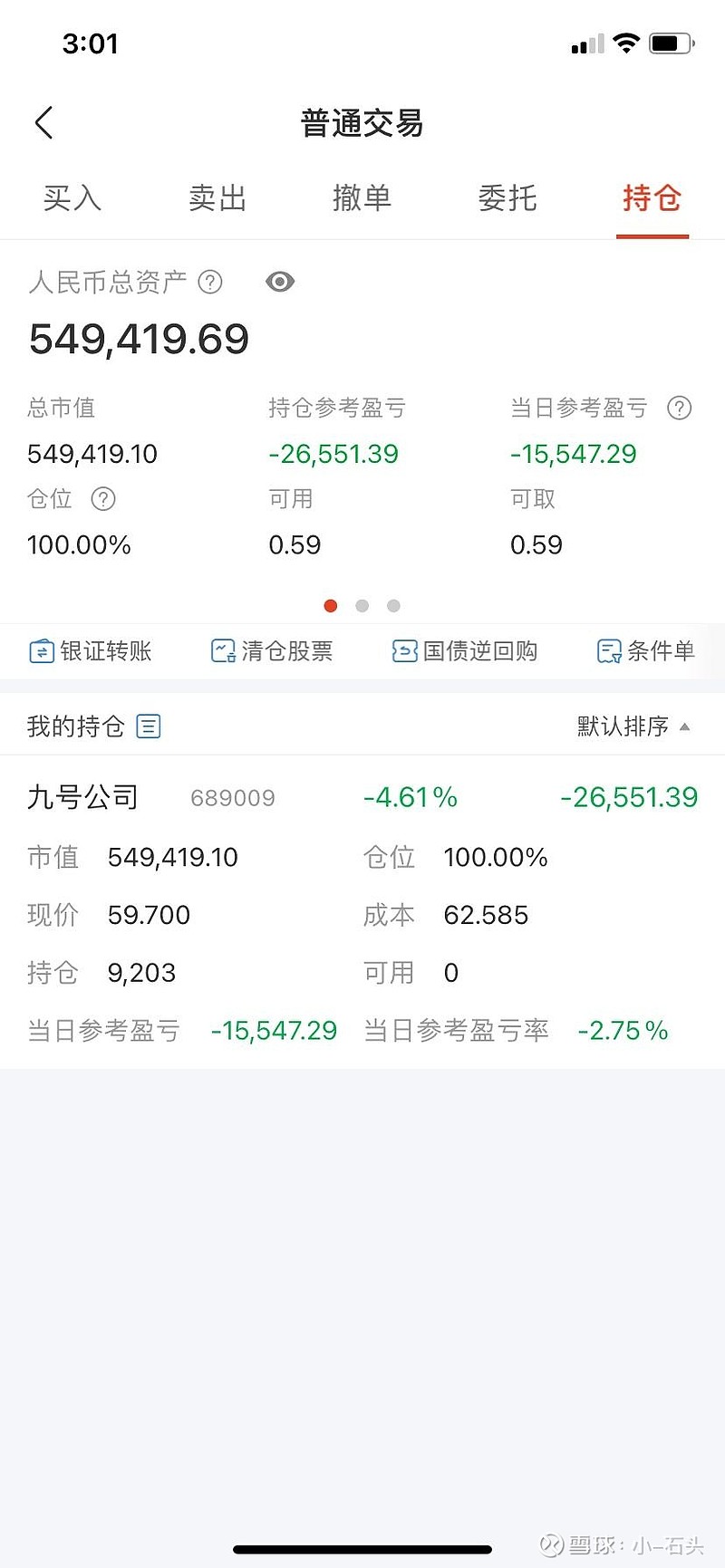
Task: Expand the 默认排序 sorting dropdown
Action: (633, 726)
